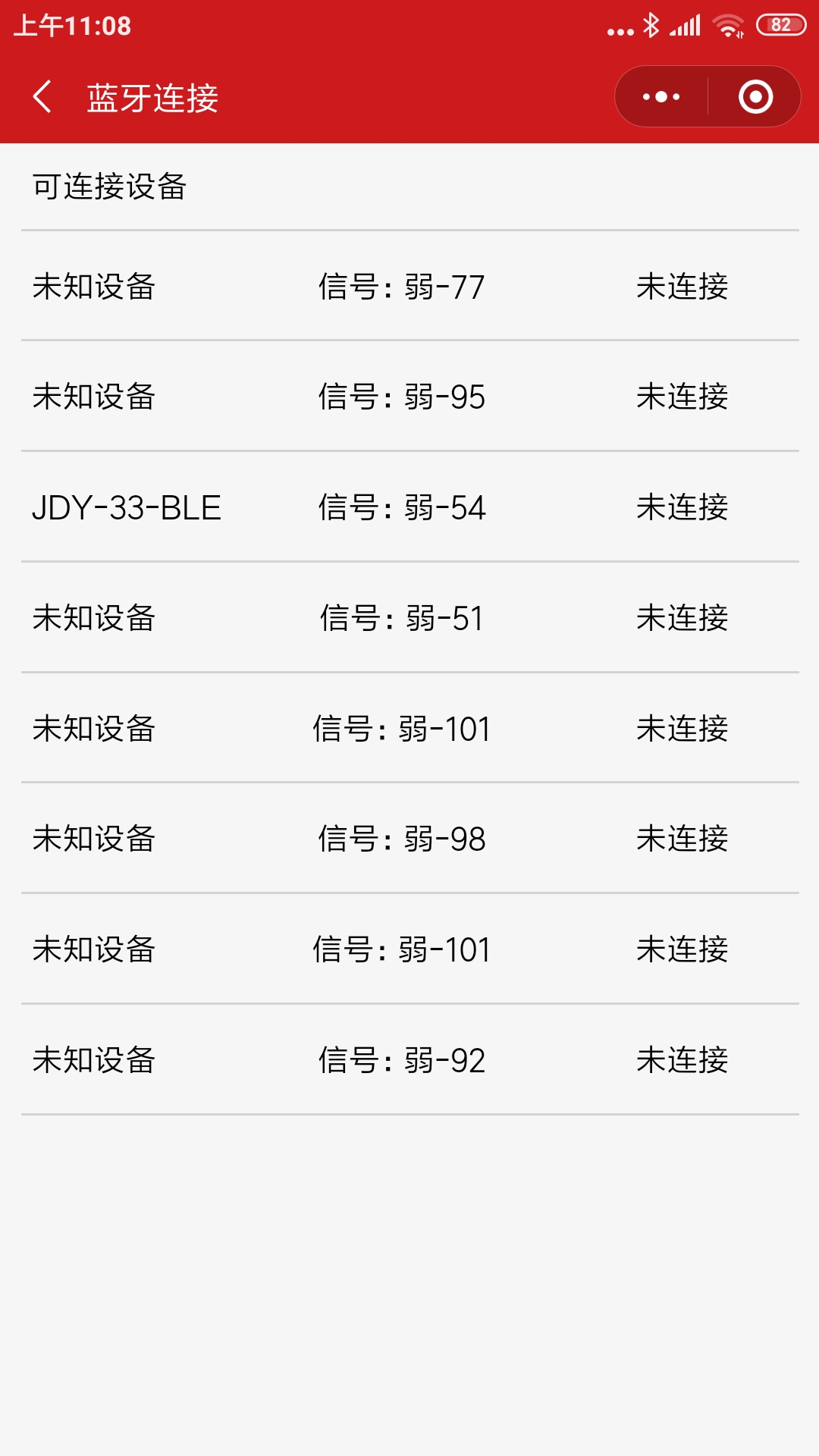Open the unknown device with signal 弱-92
Image resolution: width=819 pixels, height=1456 pixels.
click(x=410, y=1060)
